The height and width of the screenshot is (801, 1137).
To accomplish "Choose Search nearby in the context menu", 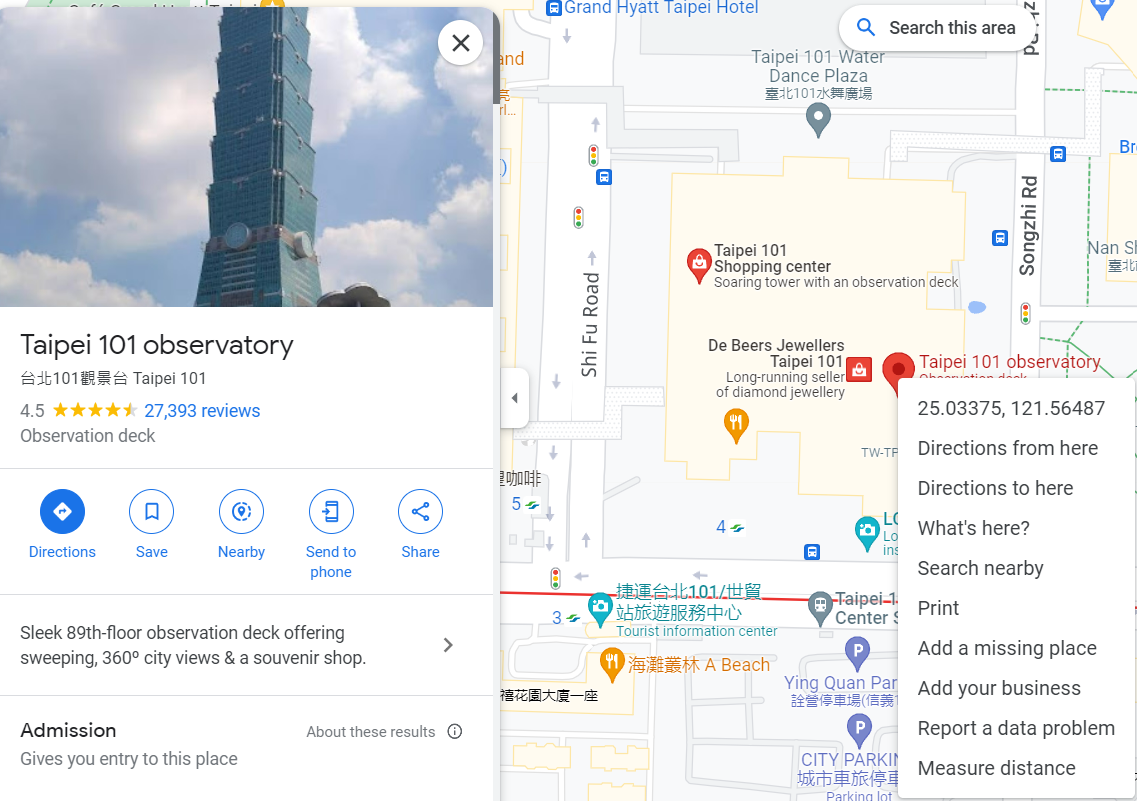I will tap(980, 568).
